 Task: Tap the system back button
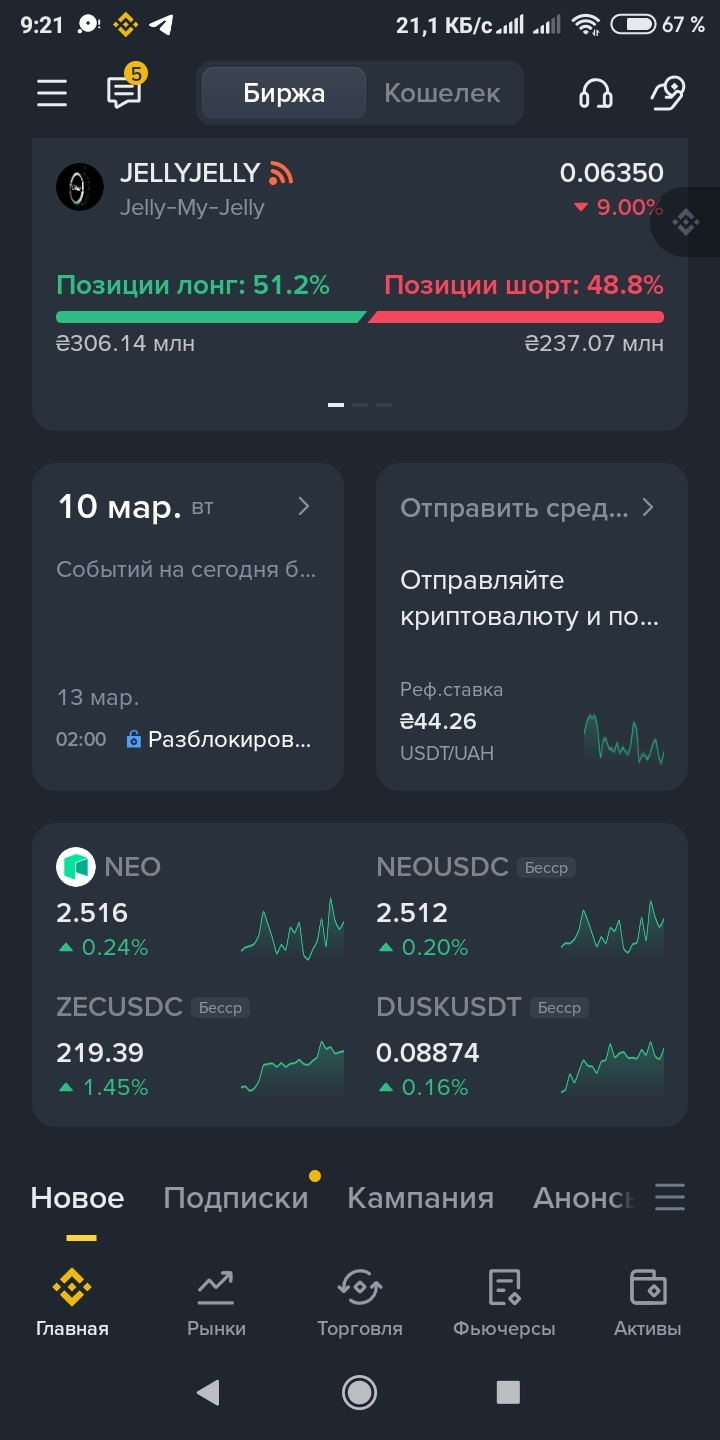[208, 1392]
